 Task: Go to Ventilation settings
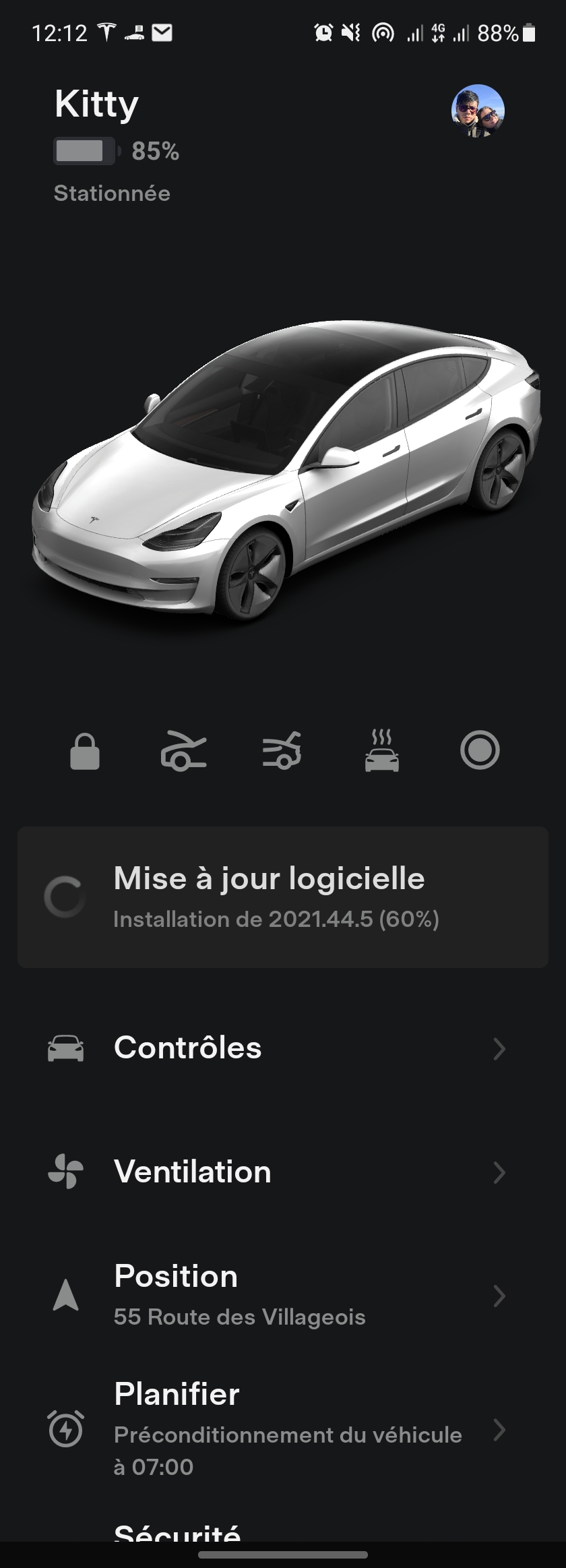pyautogui.click(x=283, y=1172)
